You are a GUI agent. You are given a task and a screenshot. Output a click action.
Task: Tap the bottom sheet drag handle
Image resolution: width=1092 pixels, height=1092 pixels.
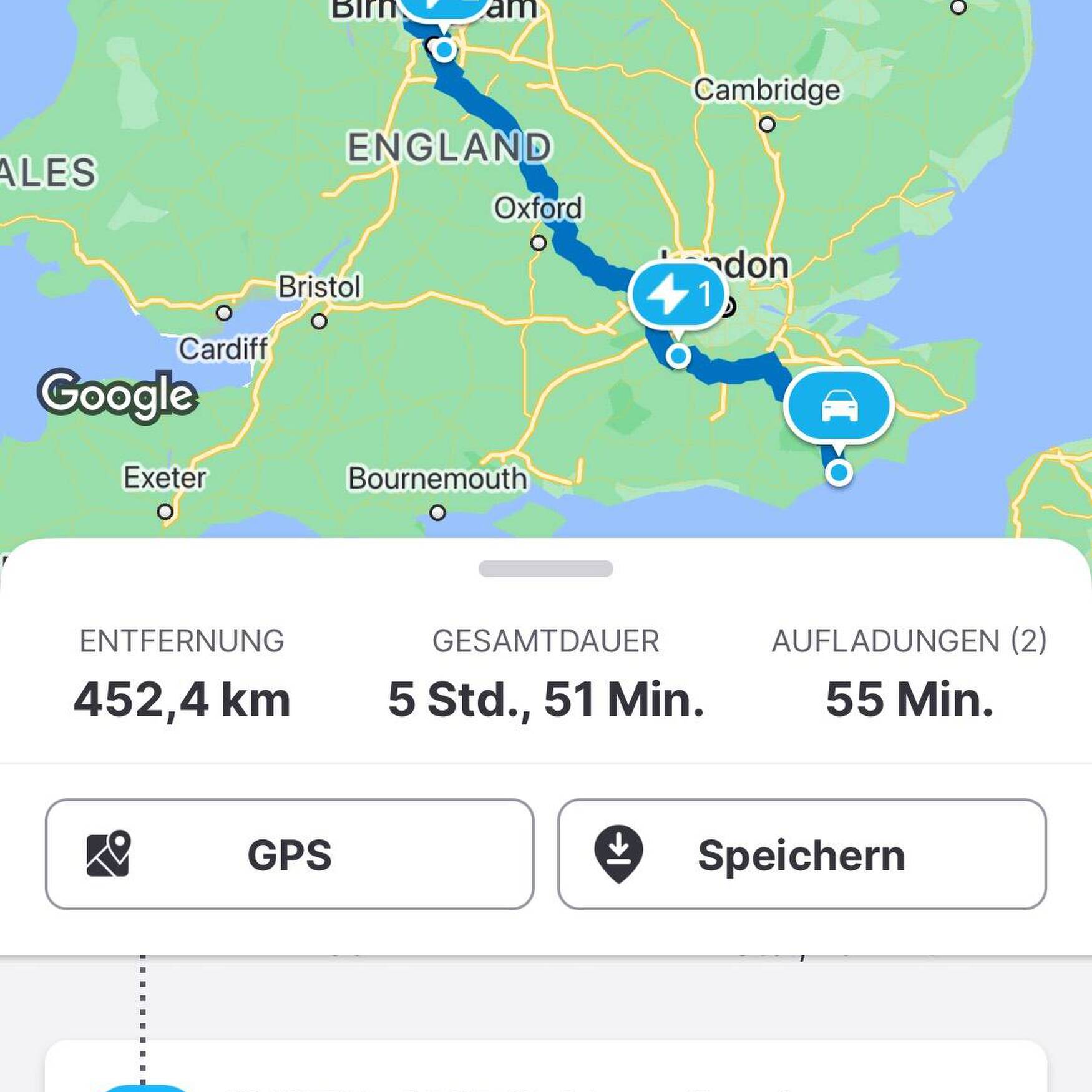[x=545, y=568]
